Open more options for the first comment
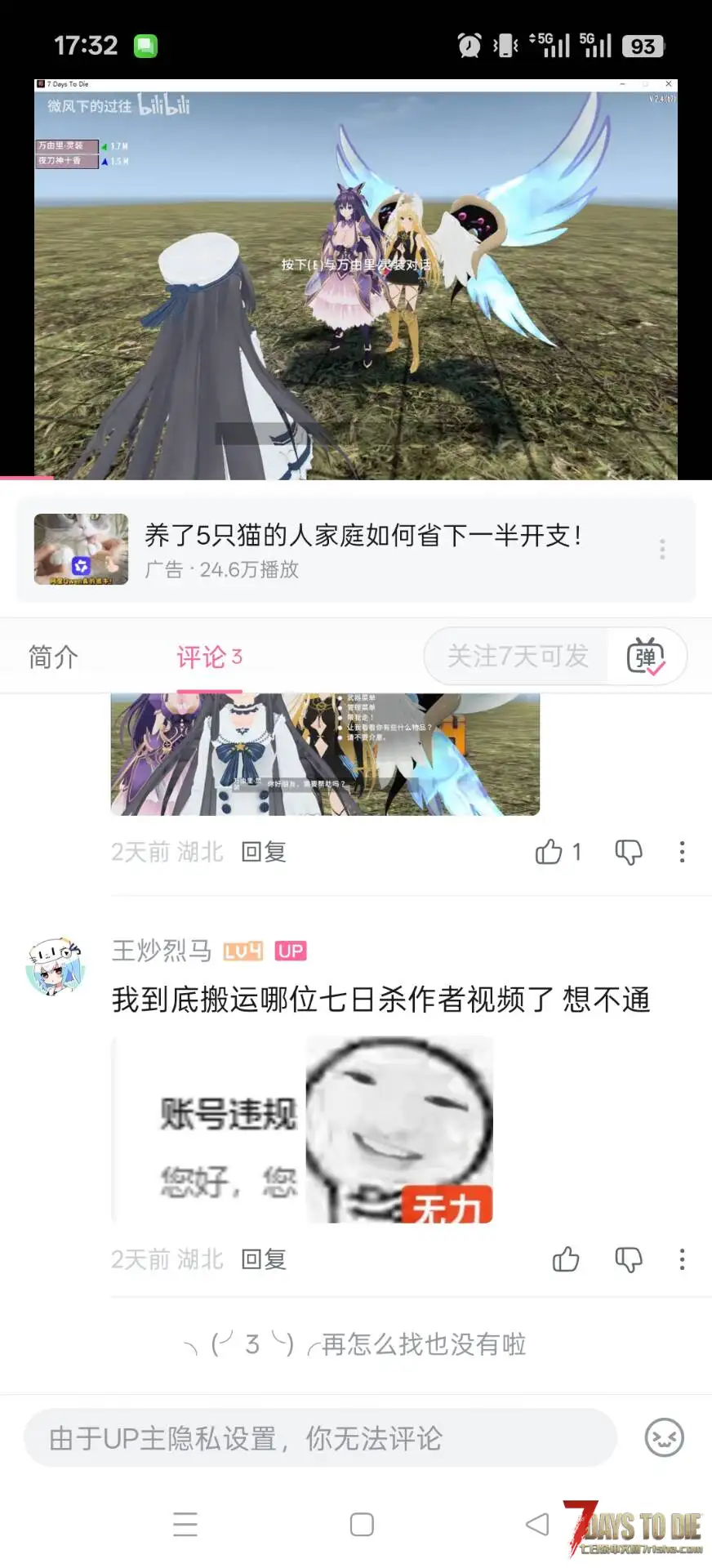712x1568 pixels. tap(682, 852)
